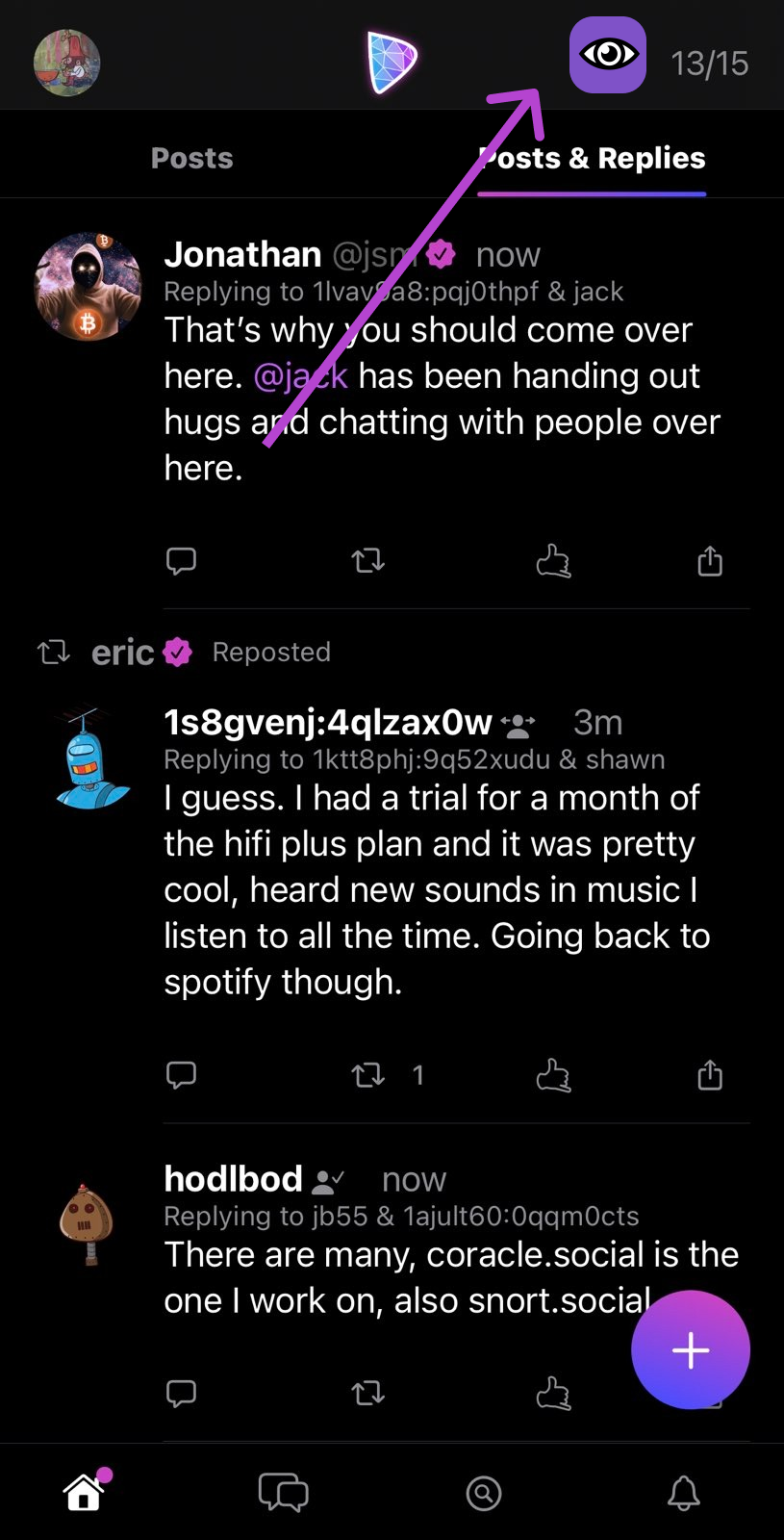Switch to the Posts tab
Viewport: 784px width, 1540px height.
tap(191, 158)
